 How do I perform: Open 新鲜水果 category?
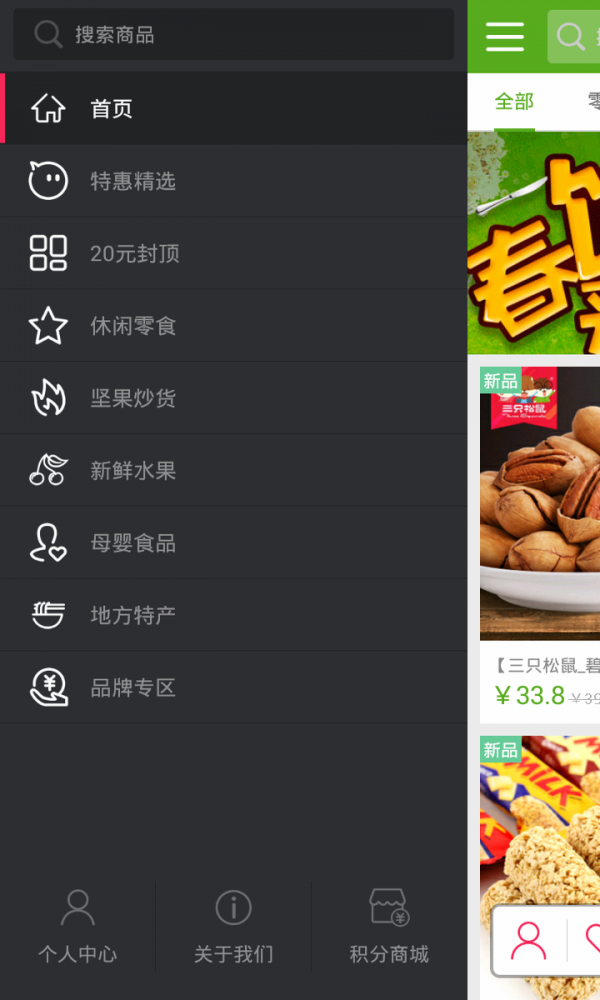[232, 470]
